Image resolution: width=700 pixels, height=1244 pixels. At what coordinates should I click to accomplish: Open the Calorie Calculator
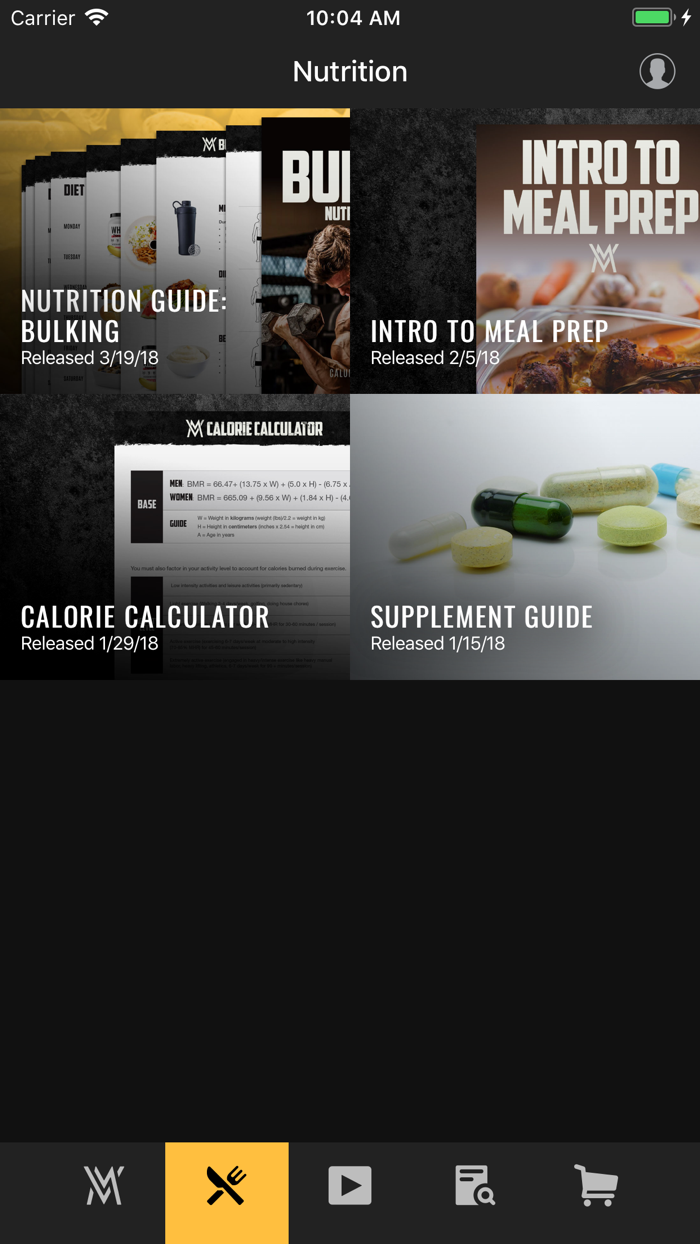(x=175, y=537)
